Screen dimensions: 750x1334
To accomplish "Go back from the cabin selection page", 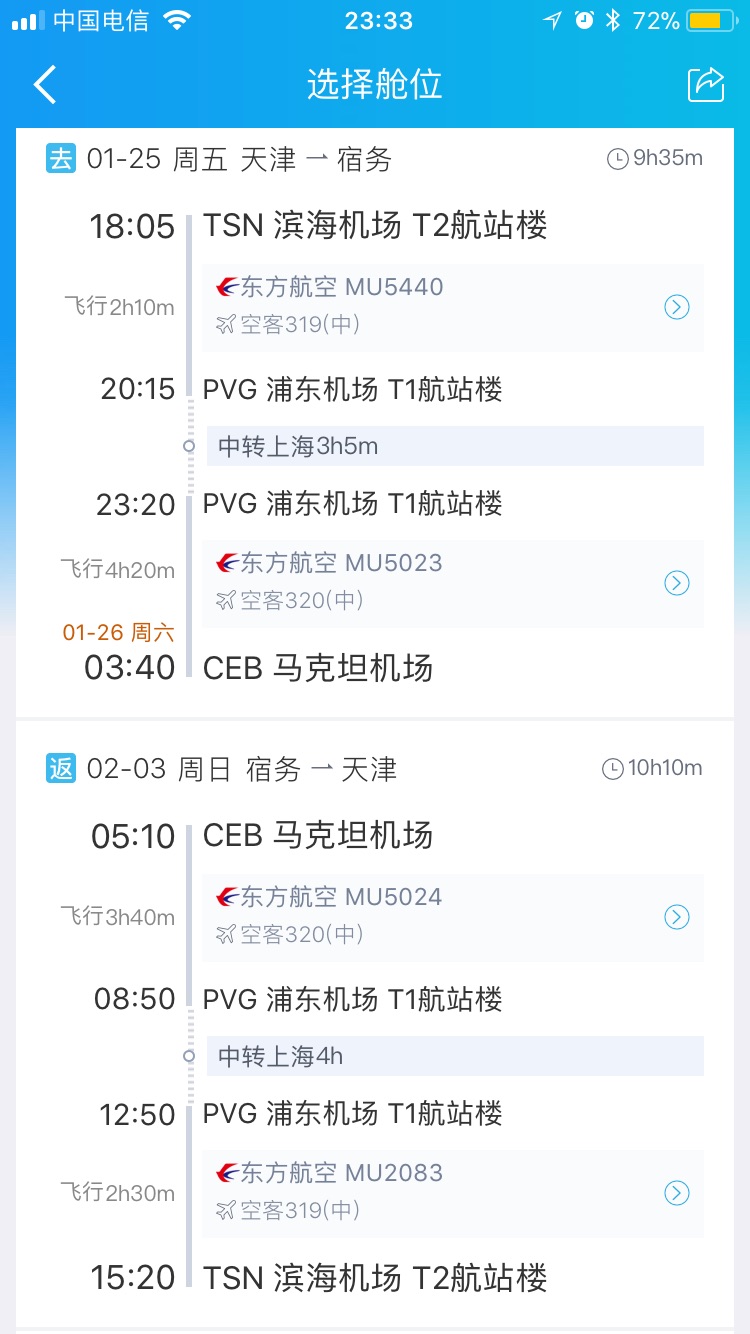I will click(x=45, y=85).
